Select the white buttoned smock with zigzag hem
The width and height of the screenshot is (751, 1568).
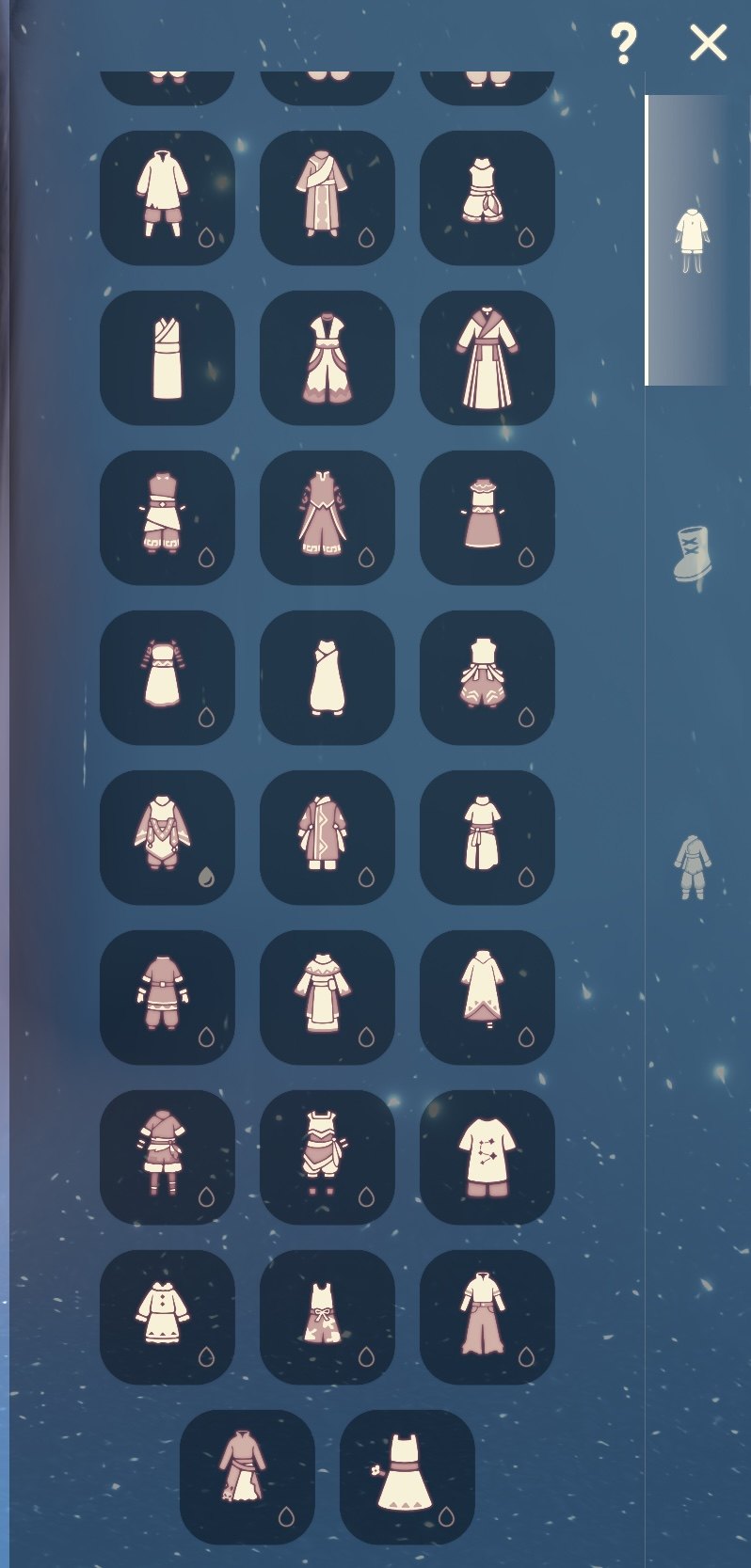pyautogui.click(x=167, y=1317)
